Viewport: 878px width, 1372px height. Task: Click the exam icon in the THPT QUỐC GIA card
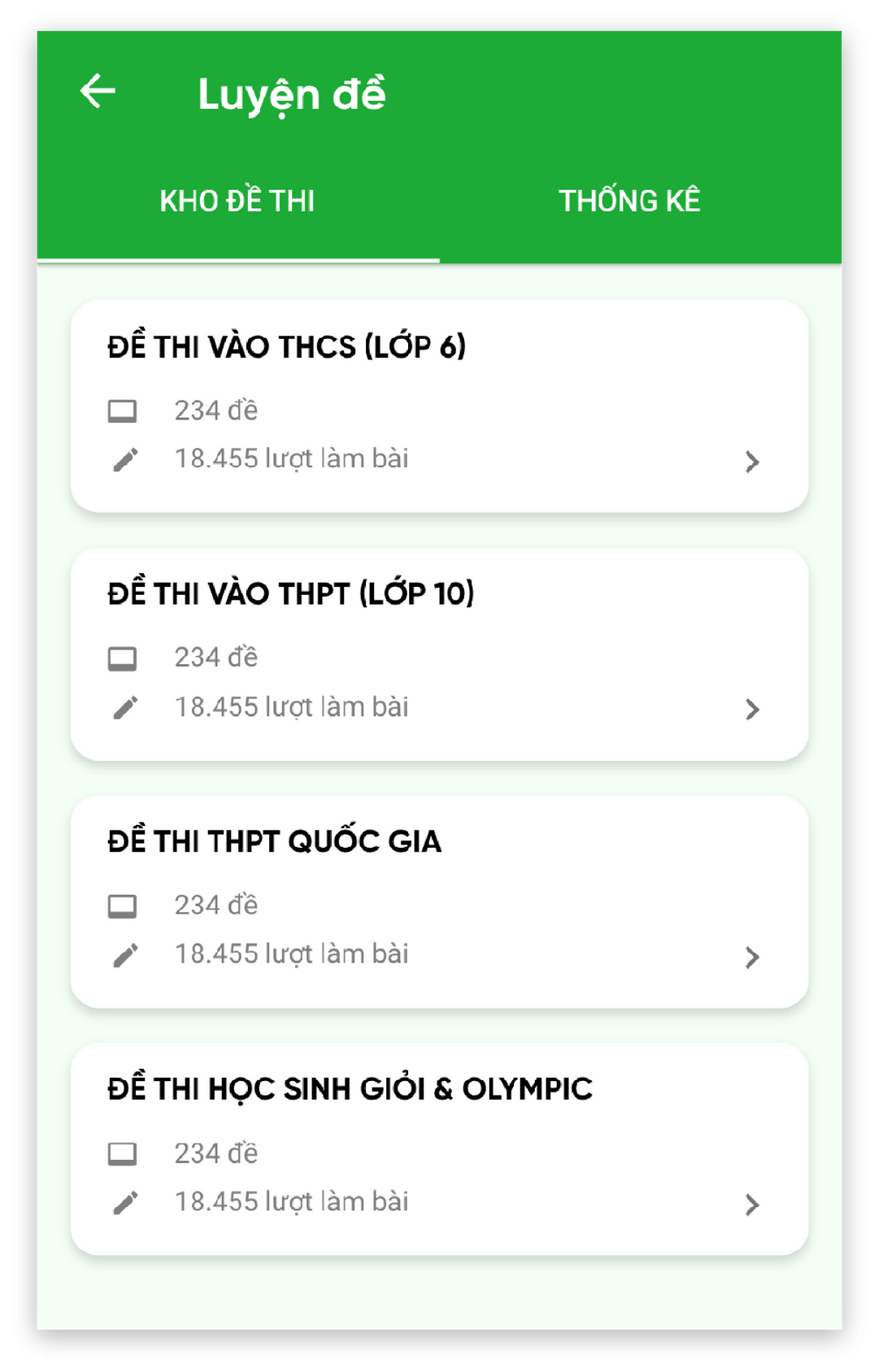click(121, 905)
